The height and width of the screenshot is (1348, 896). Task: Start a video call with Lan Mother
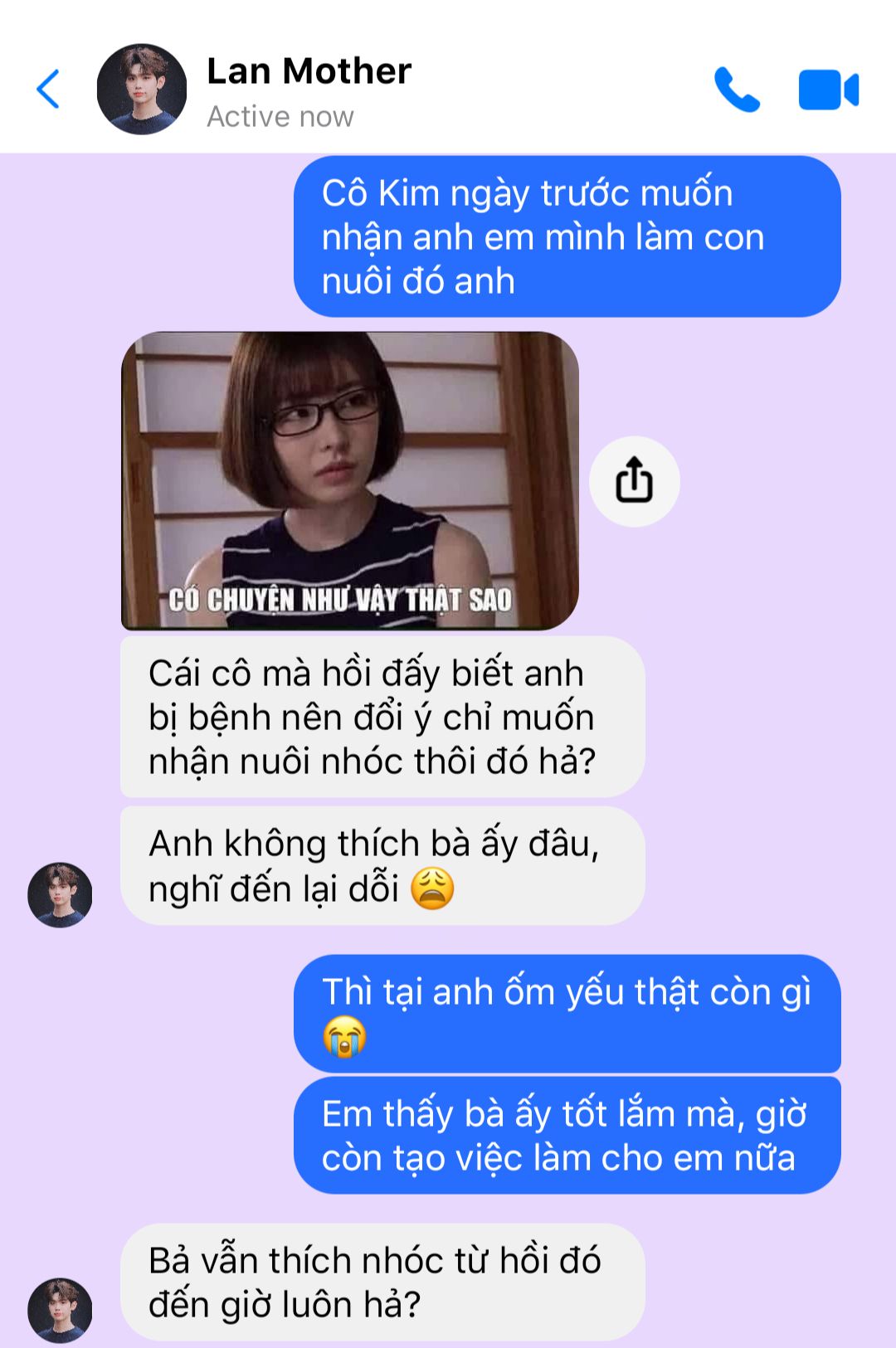[x=828, y=90]
